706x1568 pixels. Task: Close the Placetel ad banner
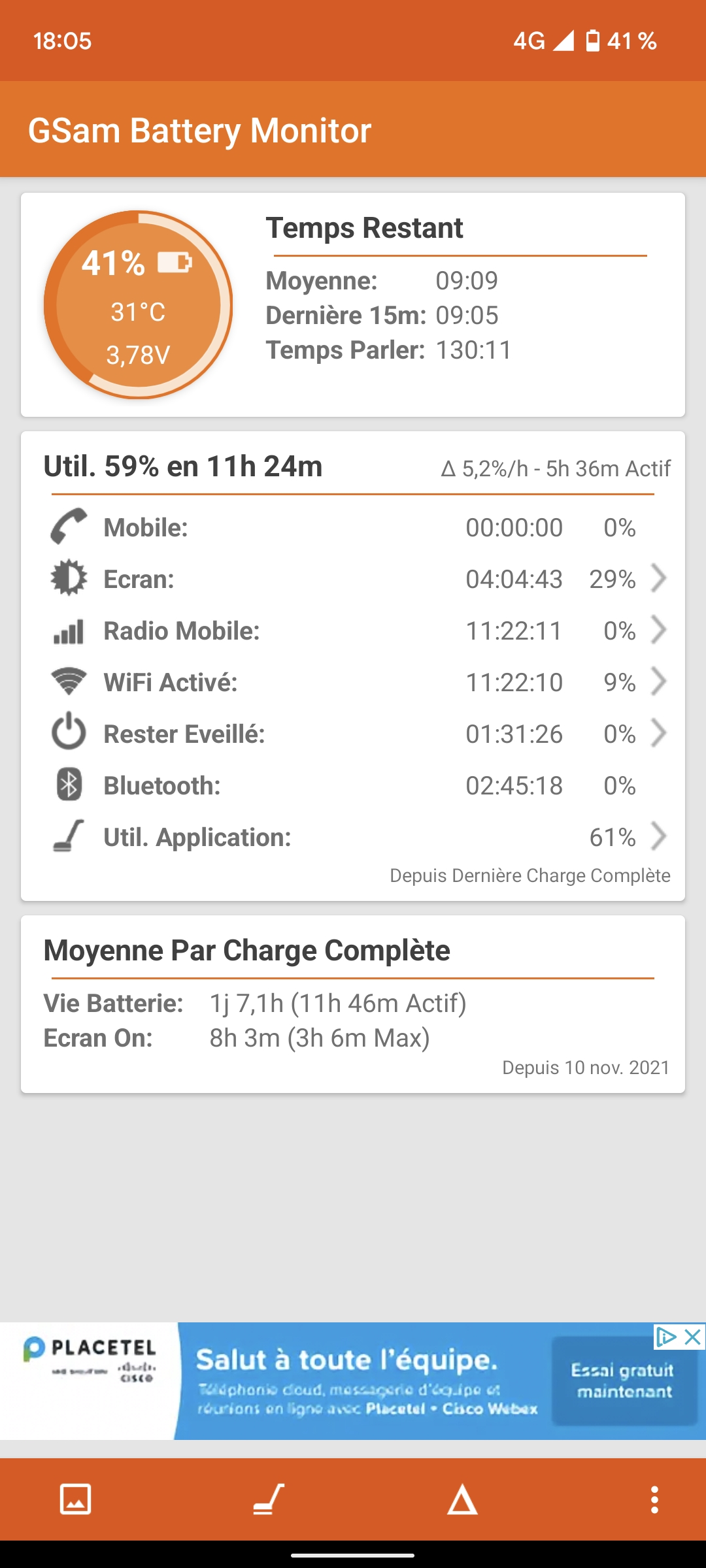(693, 1337)
